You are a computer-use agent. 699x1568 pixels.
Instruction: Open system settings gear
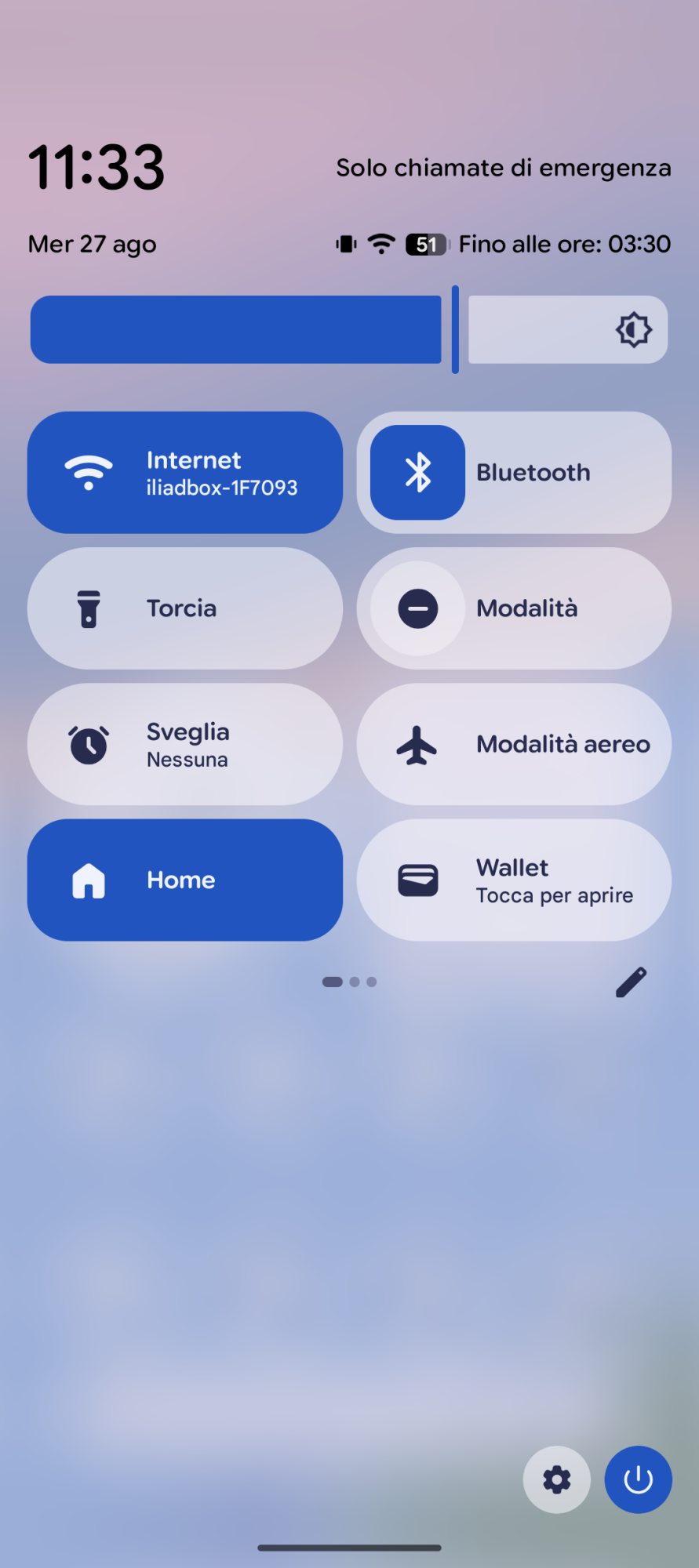[557, 1479]
